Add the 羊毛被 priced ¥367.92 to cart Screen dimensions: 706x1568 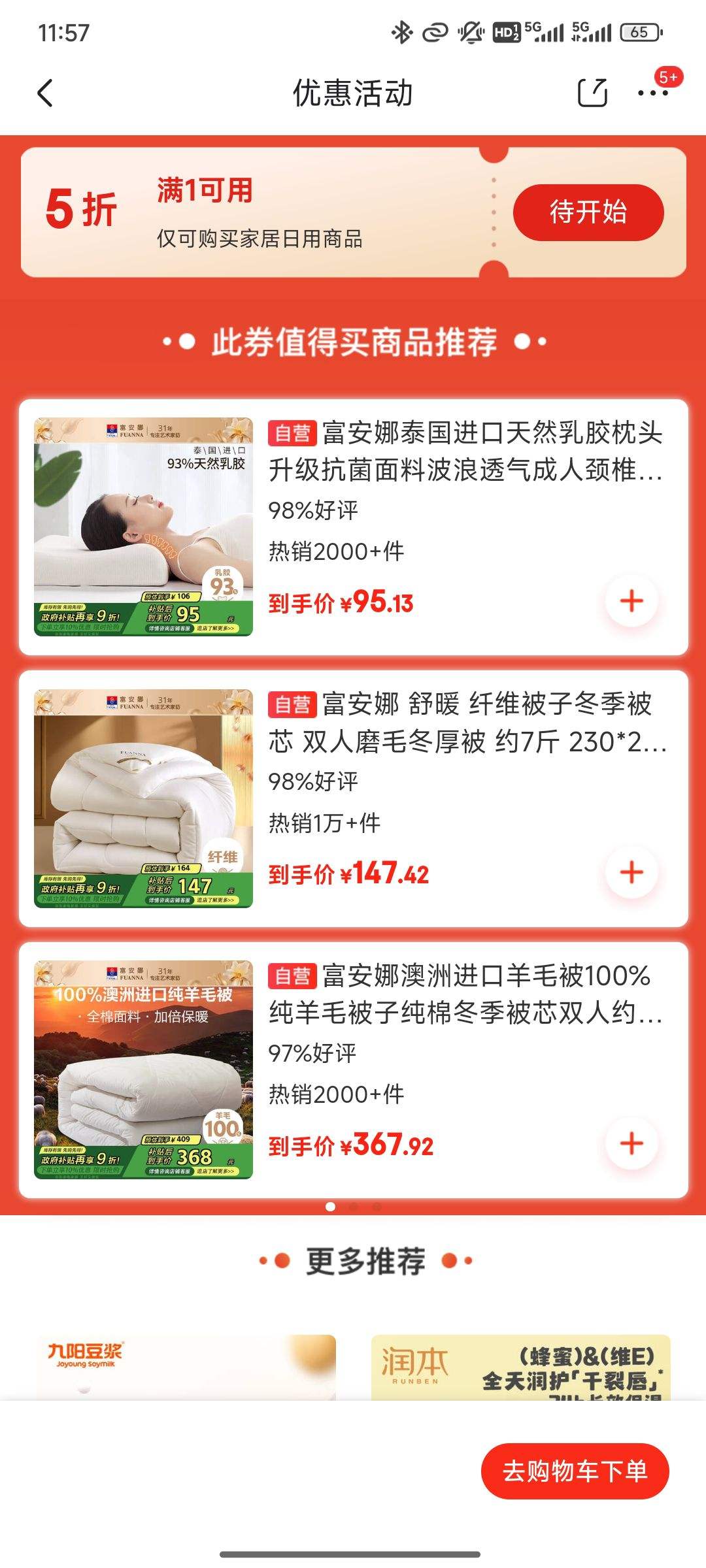click(631, 1143)
